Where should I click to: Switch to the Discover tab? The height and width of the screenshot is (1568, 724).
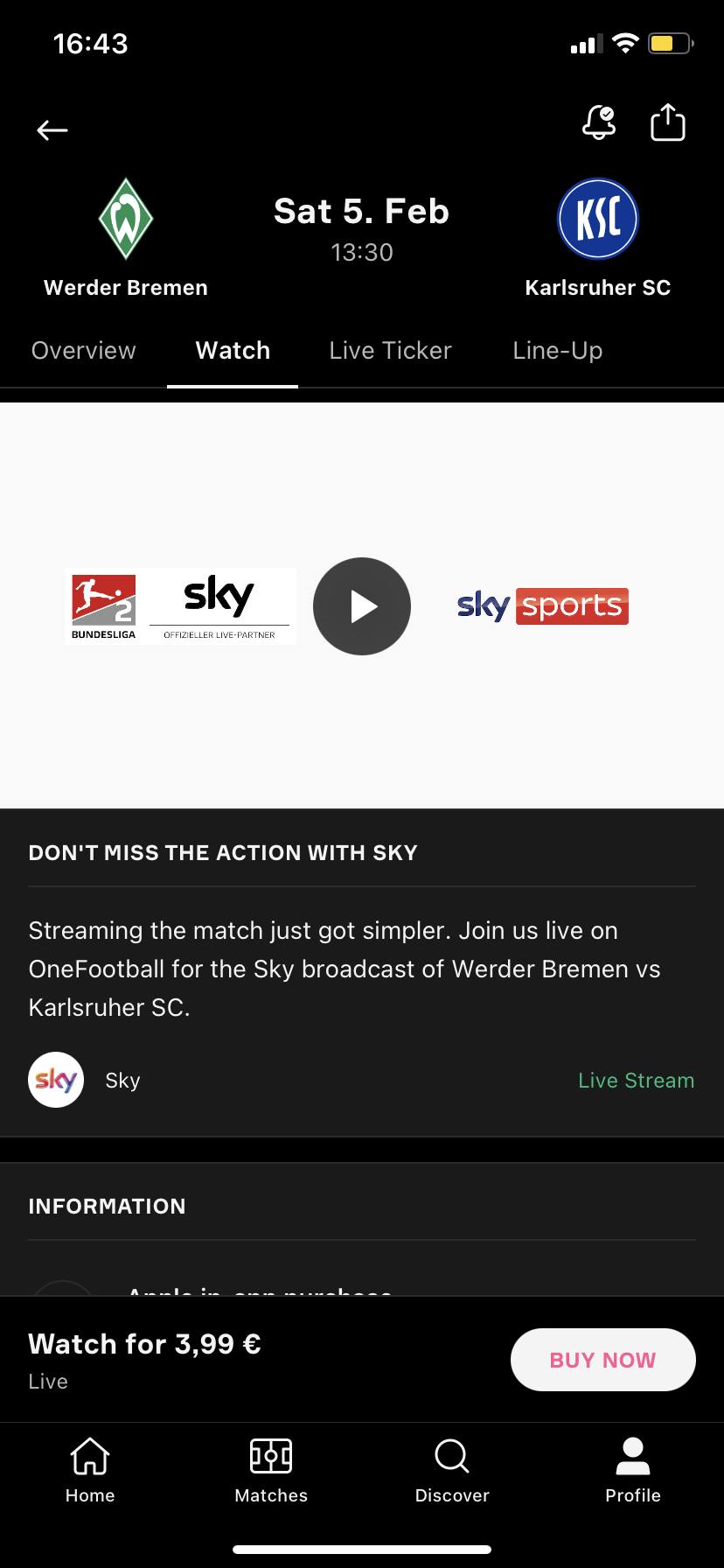[452, 1471]
